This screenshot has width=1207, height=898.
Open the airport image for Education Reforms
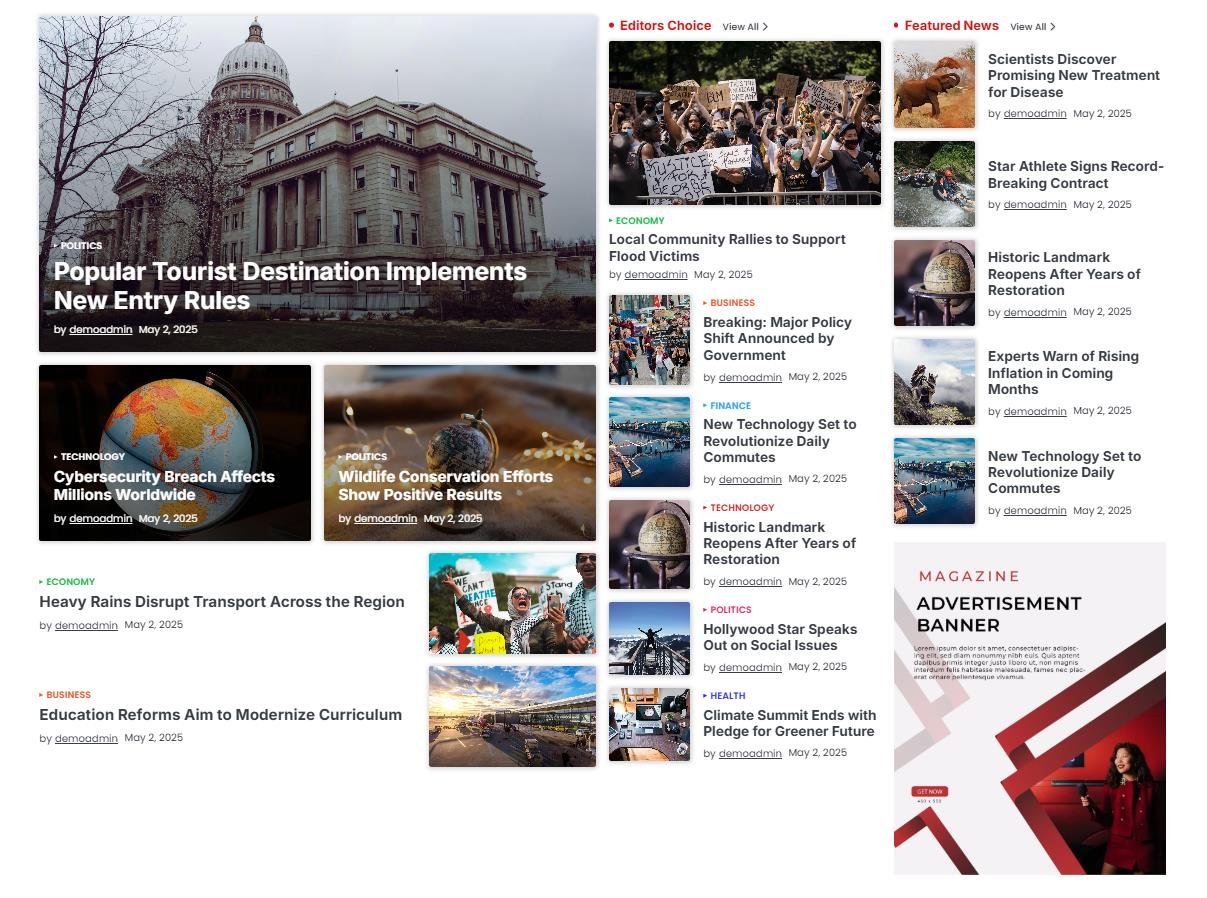(512, 716)
